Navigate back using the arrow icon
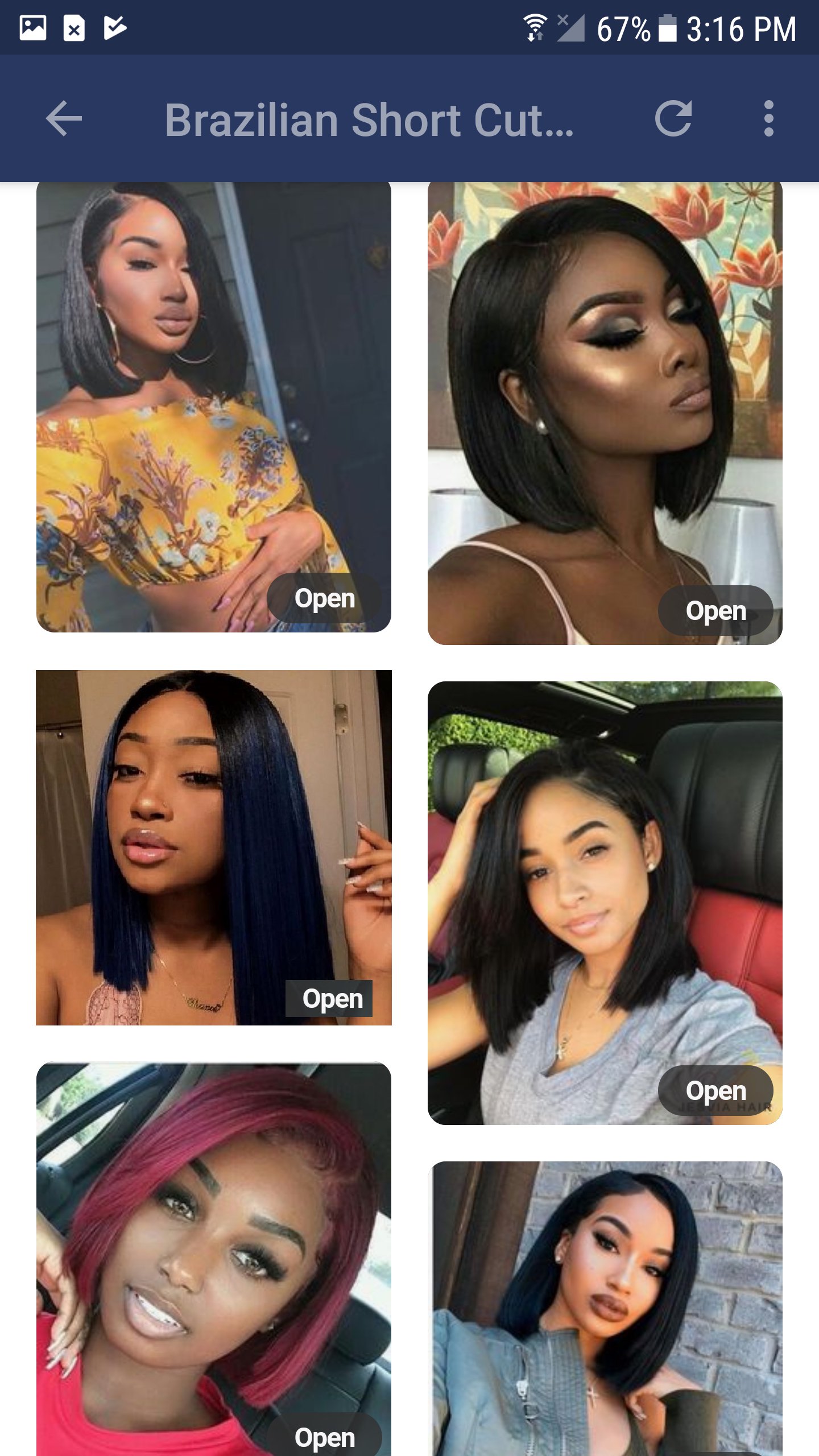Image resolution: width=819 pixels, height=1456 pixels. 64,119
